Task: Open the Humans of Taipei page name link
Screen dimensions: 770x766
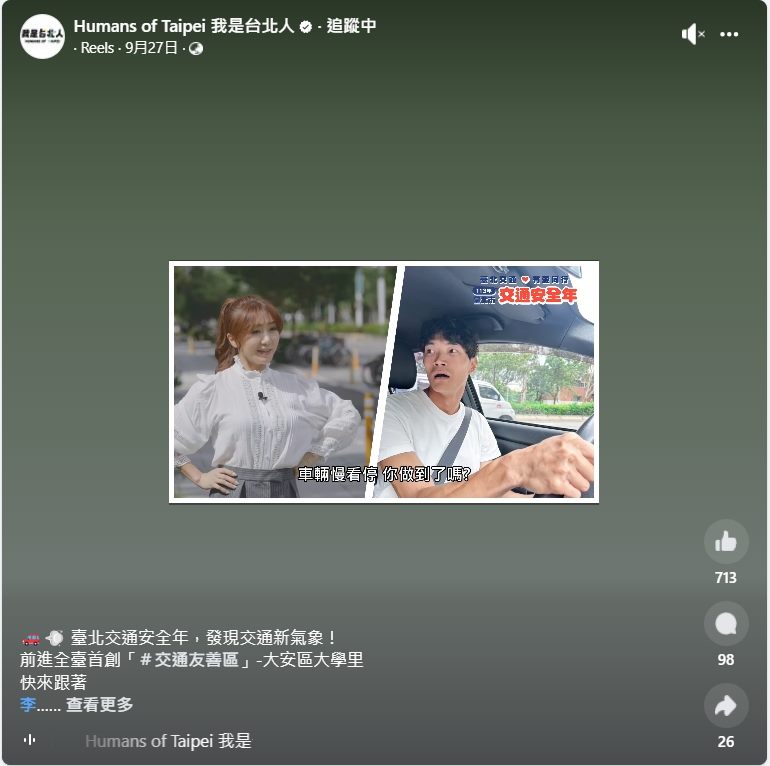Action: click(184, 26)
